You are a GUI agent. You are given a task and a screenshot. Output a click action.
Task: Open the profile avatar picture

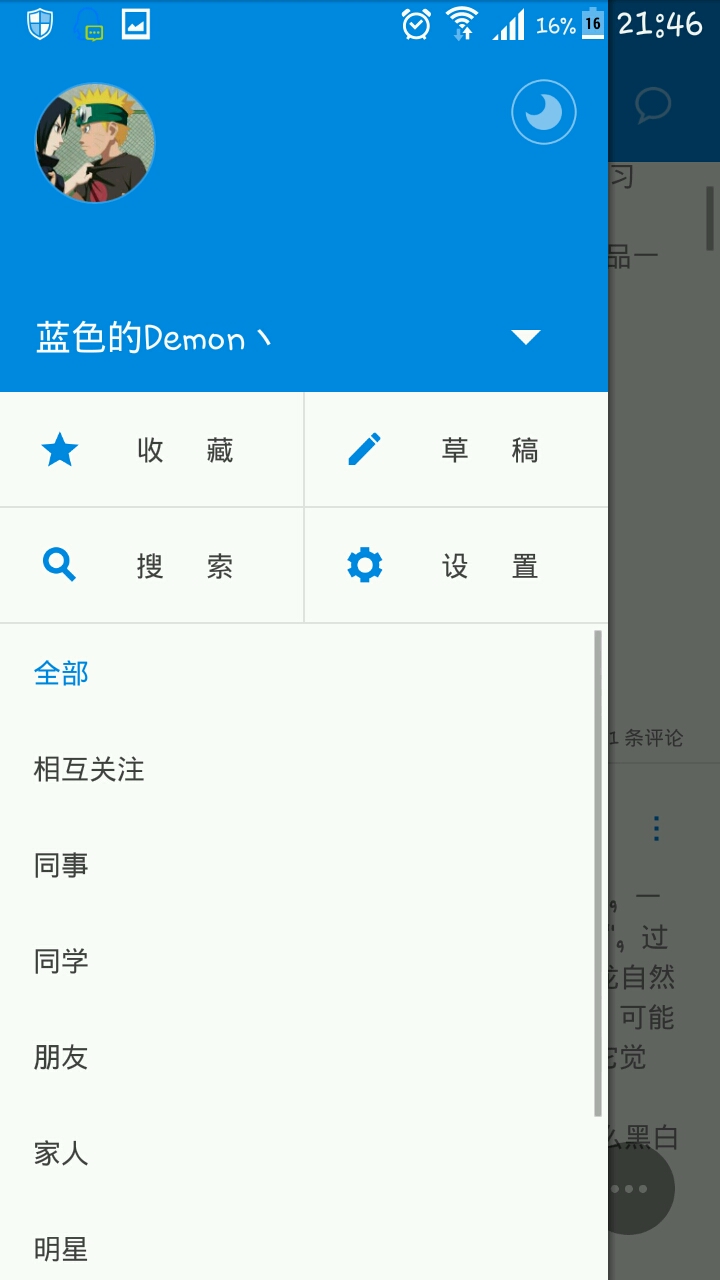95,143
